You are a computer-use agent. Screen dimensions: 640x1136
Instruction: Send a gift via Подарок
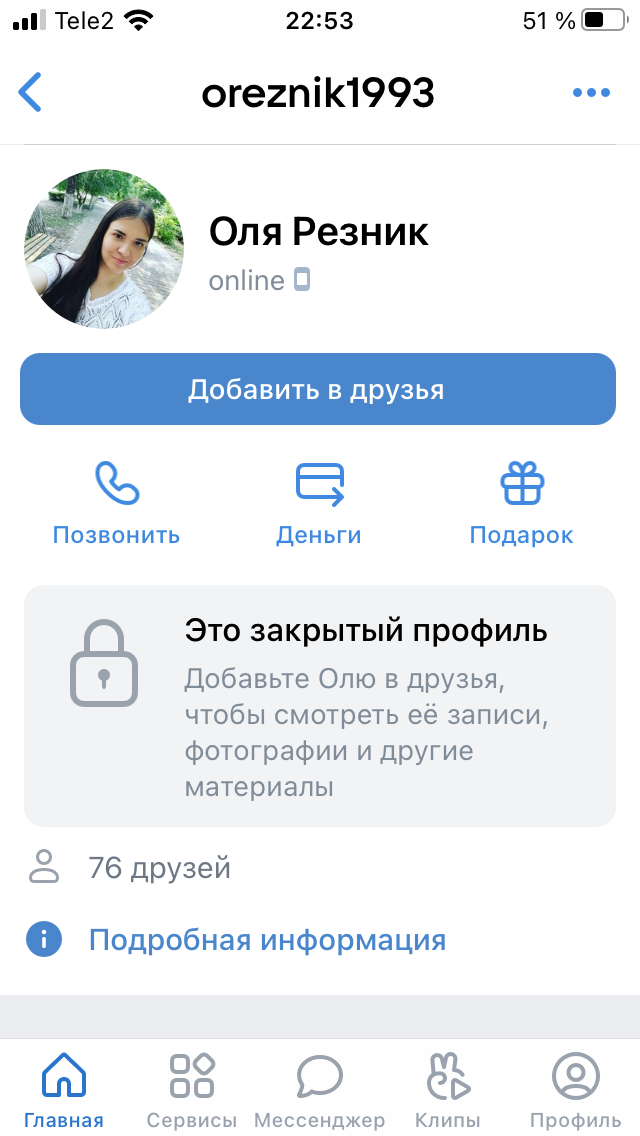(521, 504)
